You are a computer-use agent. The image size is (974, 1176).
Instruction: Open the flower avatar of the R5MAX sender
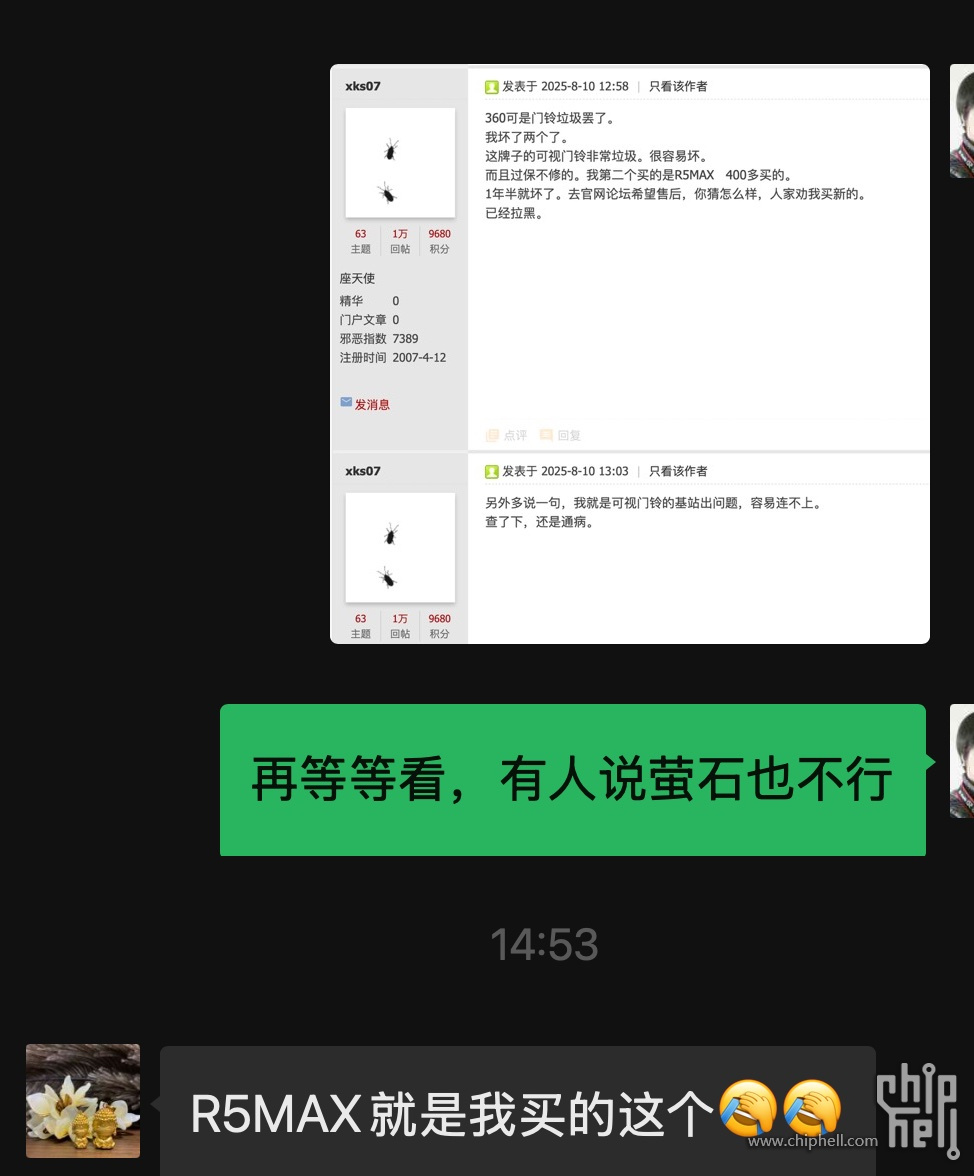[x=83, y=1101]
